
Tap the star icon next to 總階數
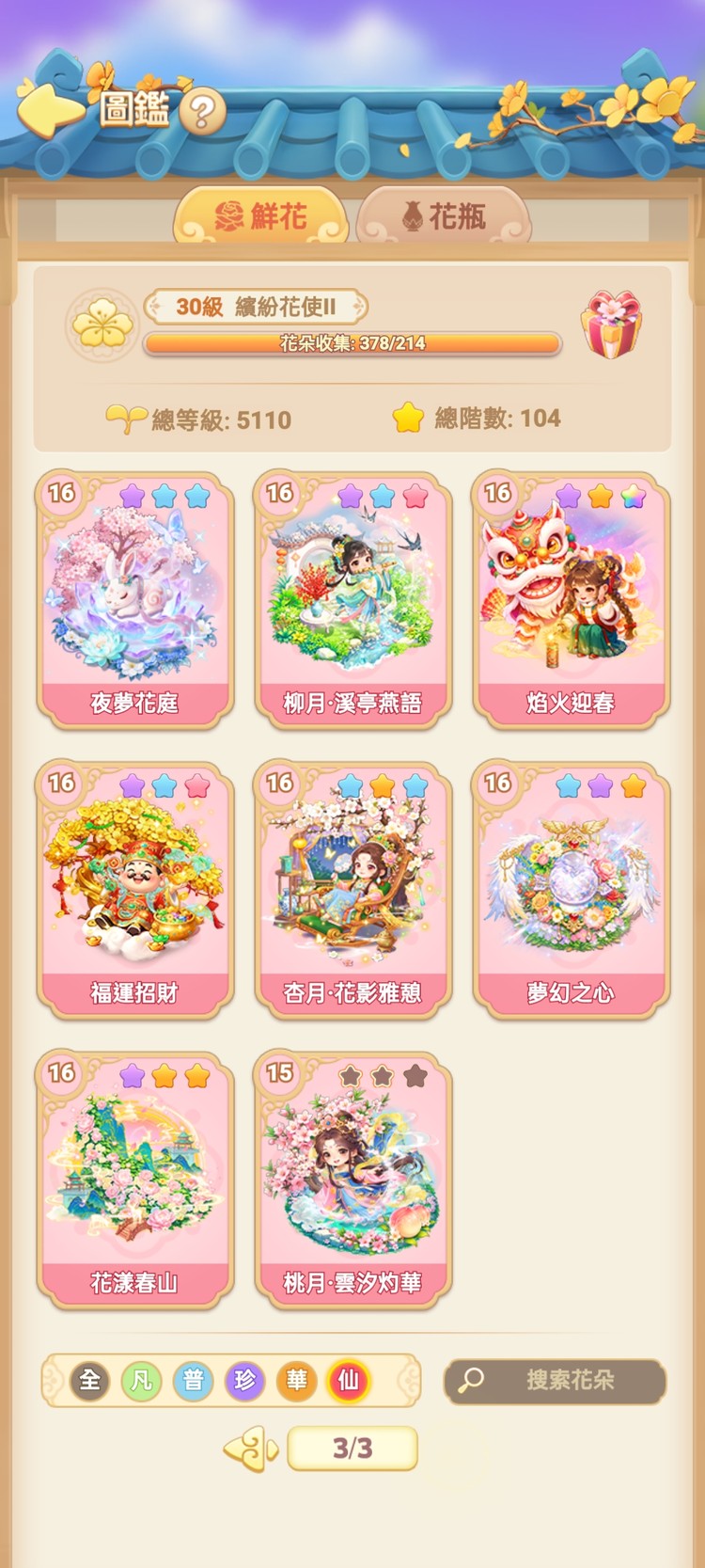coord(408,418)
